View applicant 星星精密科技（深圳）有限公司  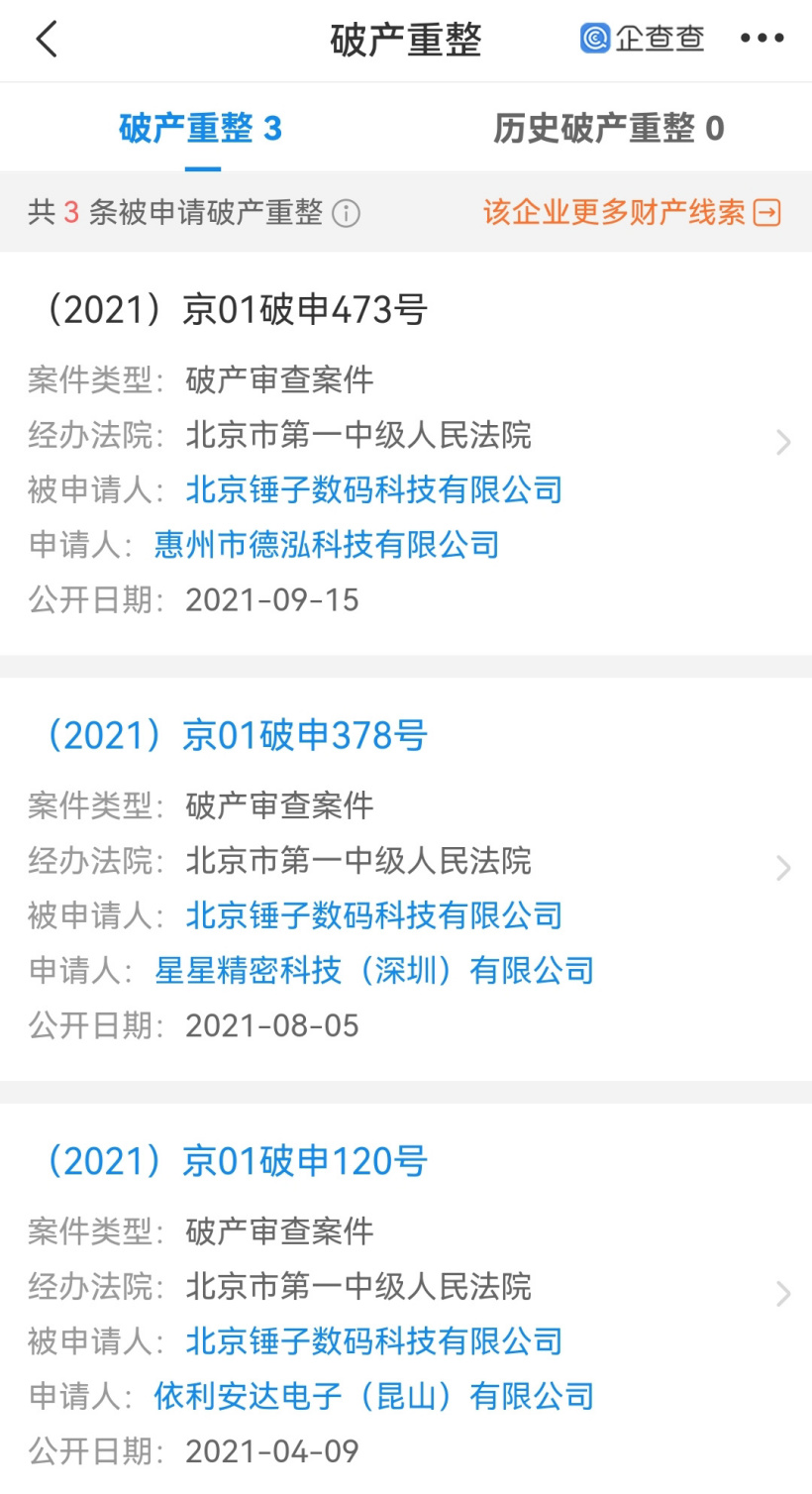click(374, 971)
